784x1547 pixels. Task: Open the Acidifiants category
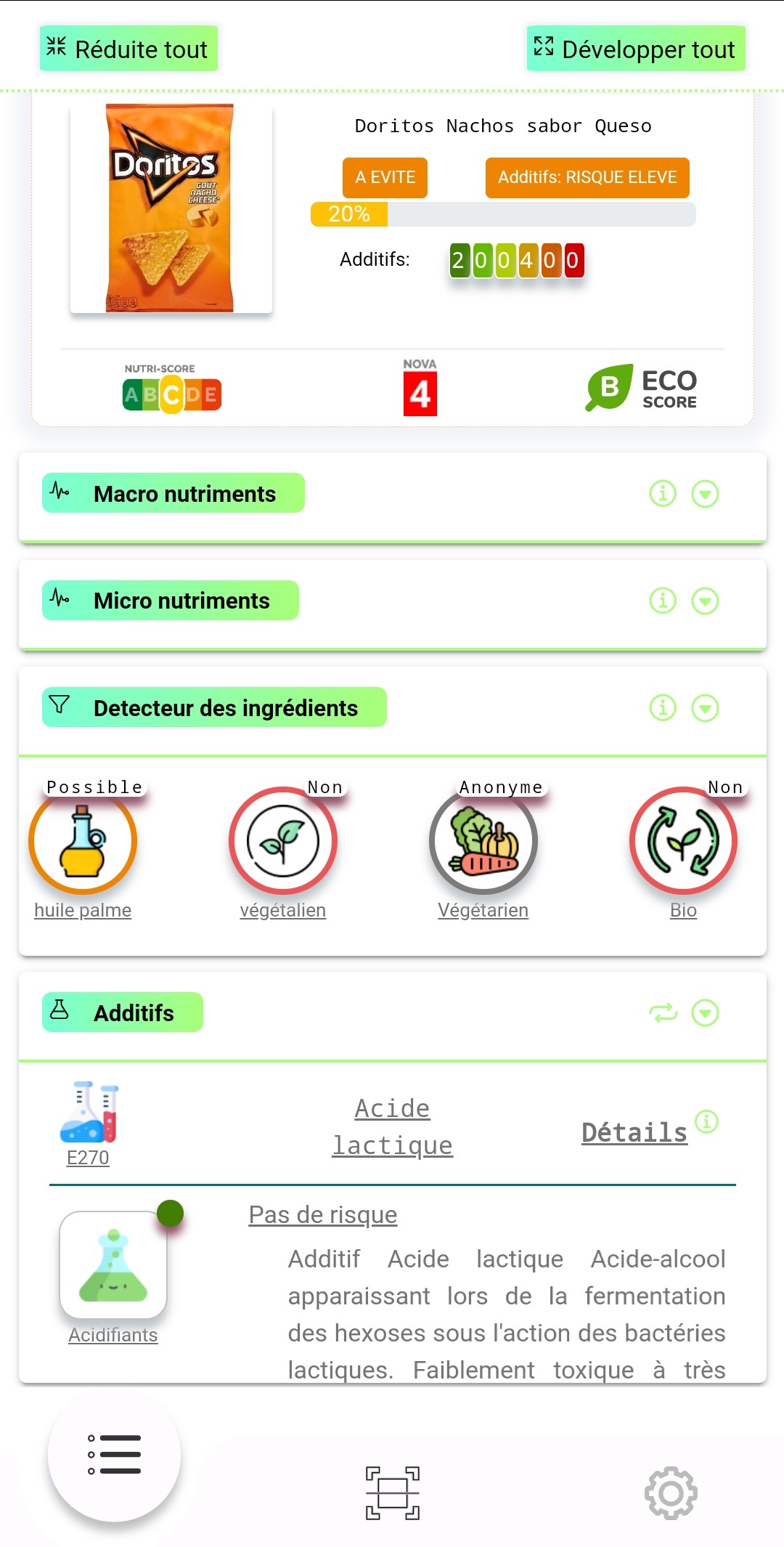[x=113, y=1334]
